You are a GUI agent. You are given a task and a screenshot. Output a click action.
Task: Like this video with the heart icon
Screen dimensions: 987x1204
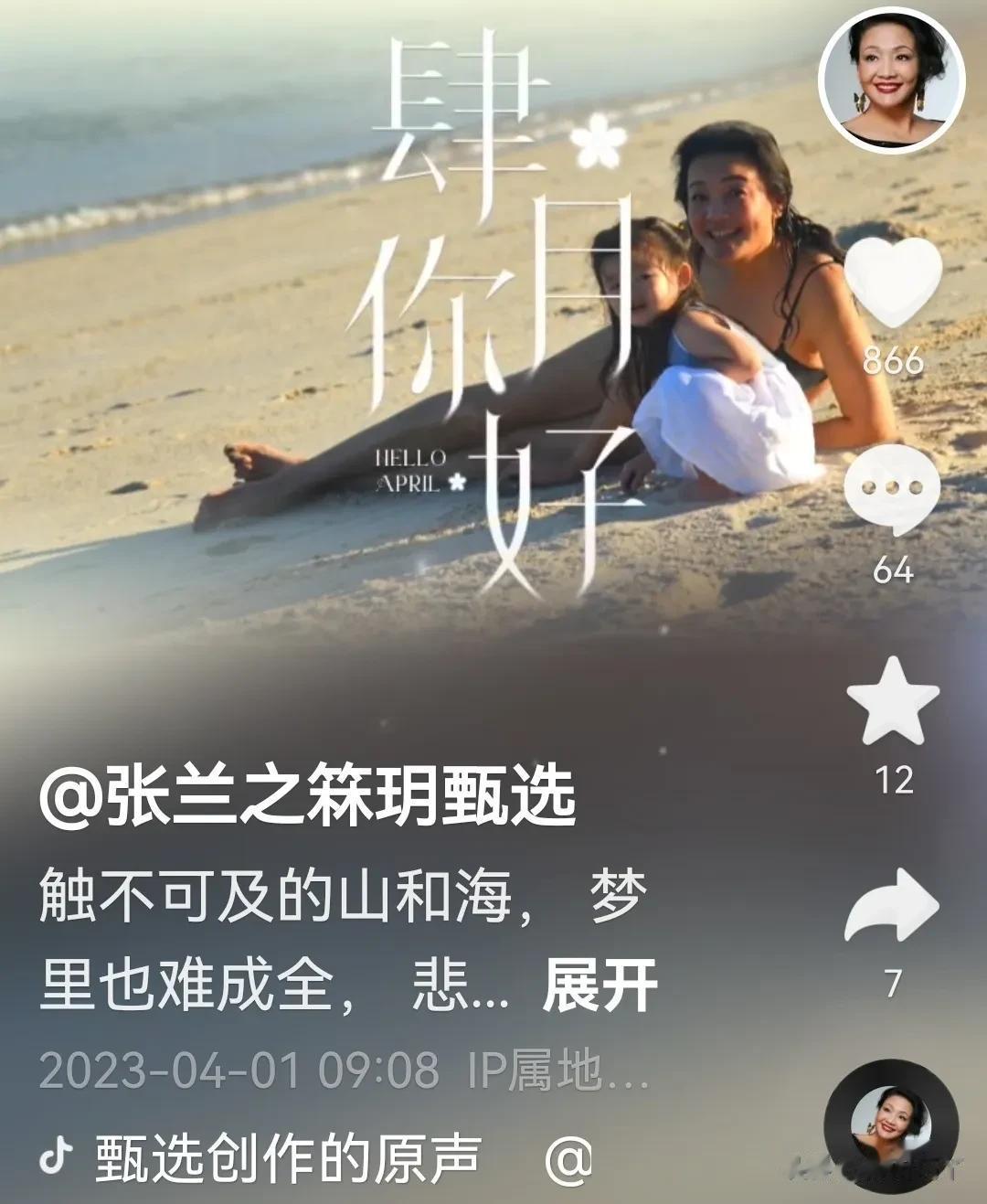tap(892, 283)
